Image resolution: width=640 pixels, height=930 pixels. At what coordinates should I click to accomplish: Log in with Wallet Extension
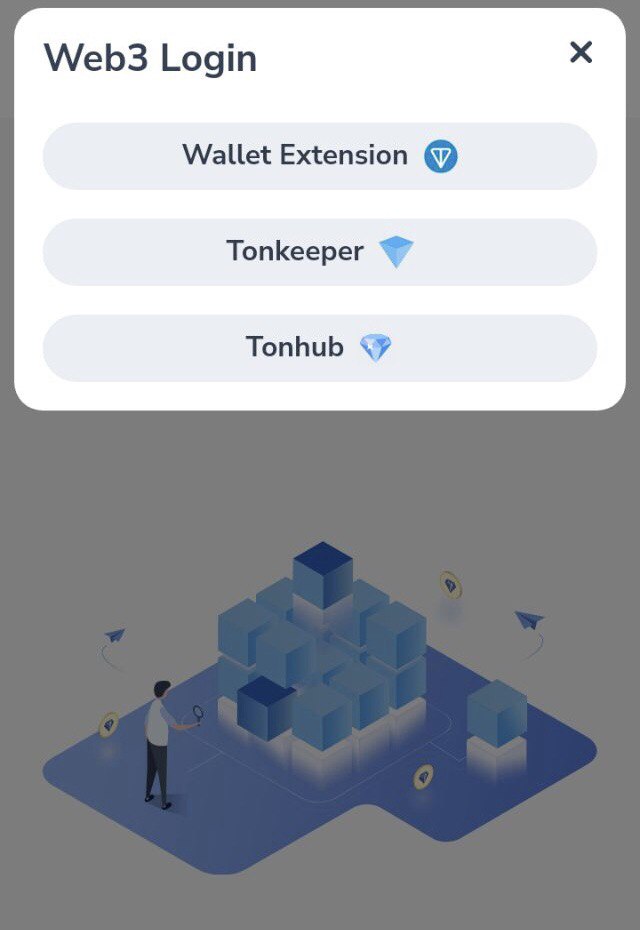[320, 156]
